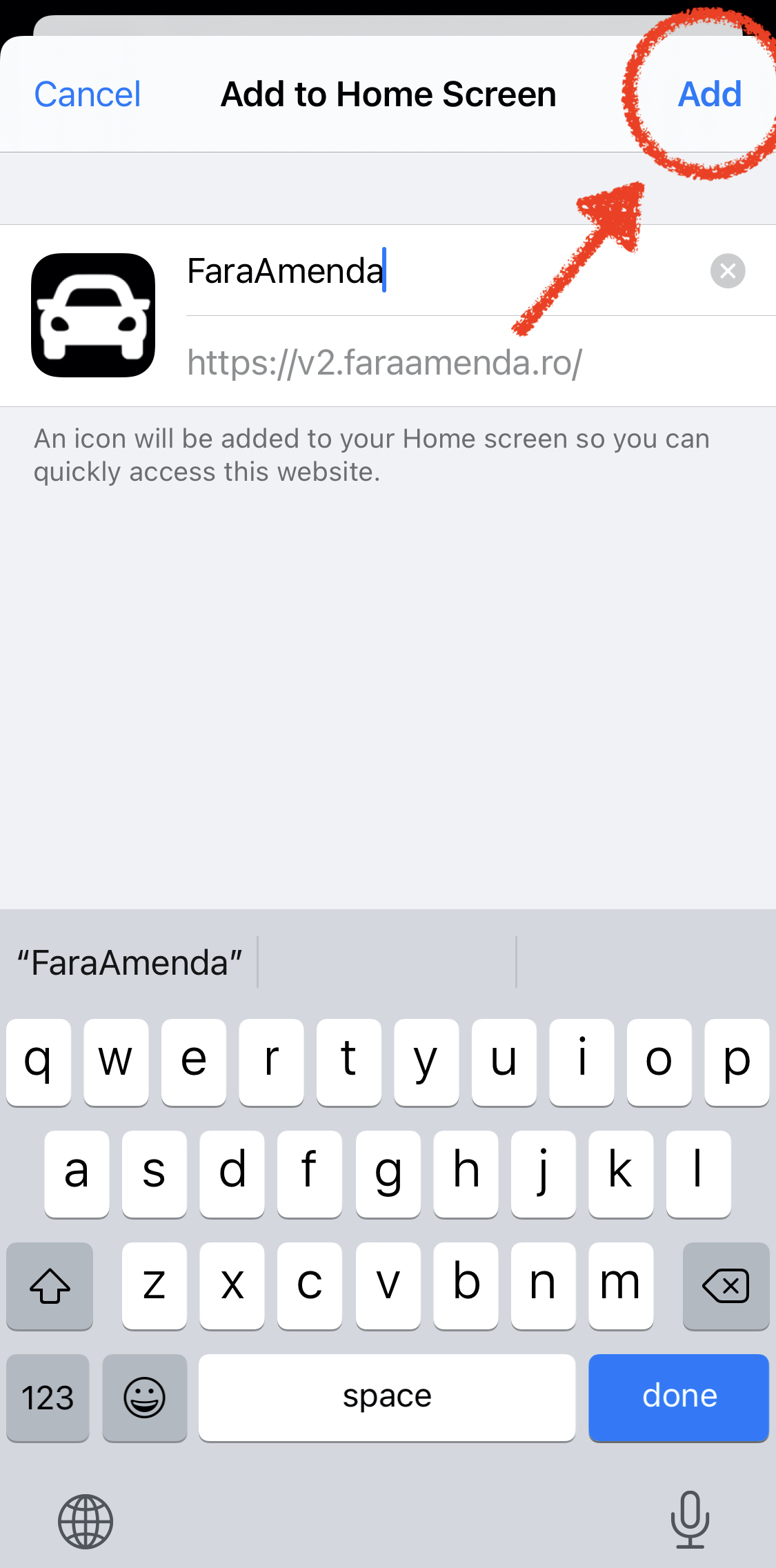Tap the blue done key
The height and width of the screenshot is (1568, 776).
pos(679,1397)
